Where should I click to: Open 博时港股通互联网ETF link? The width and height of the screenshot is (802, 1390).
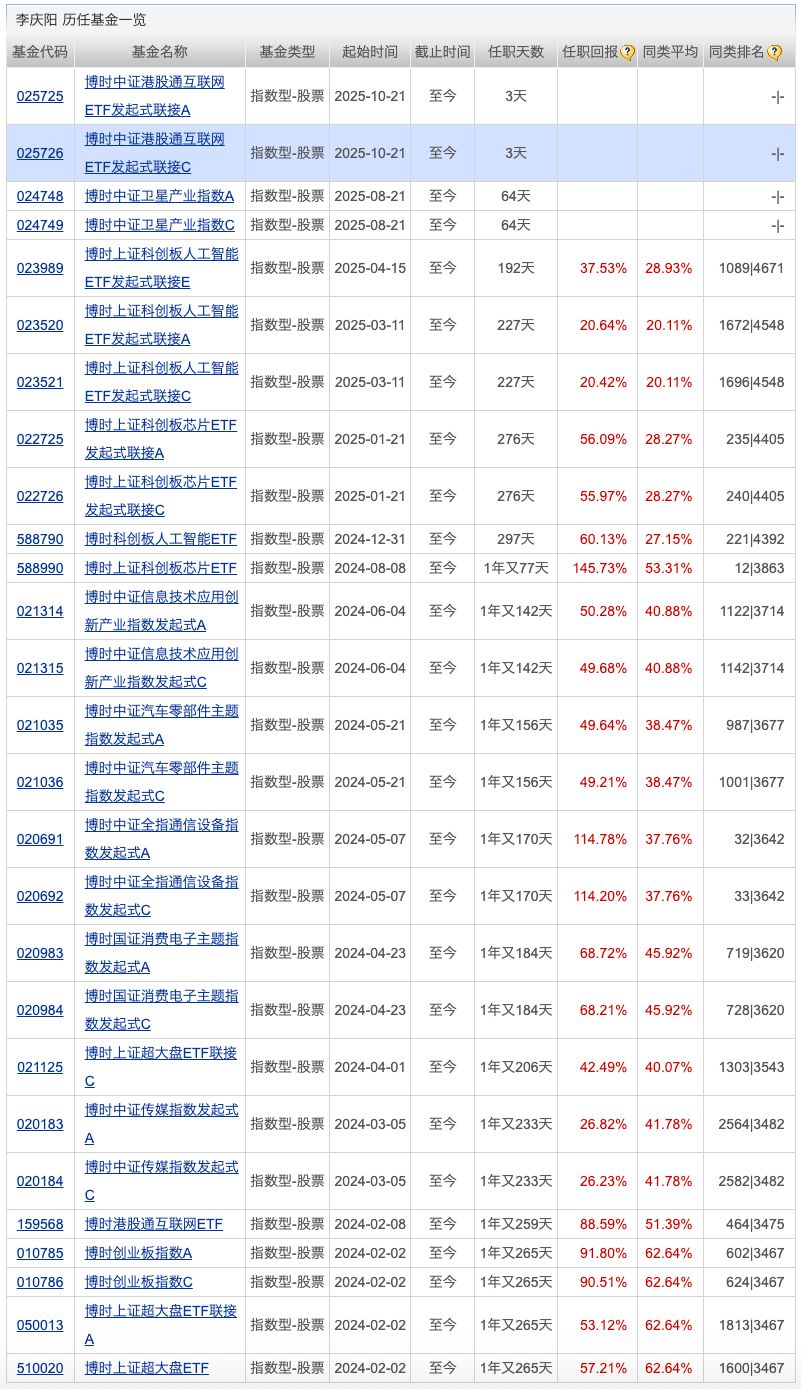[154, 1224]
